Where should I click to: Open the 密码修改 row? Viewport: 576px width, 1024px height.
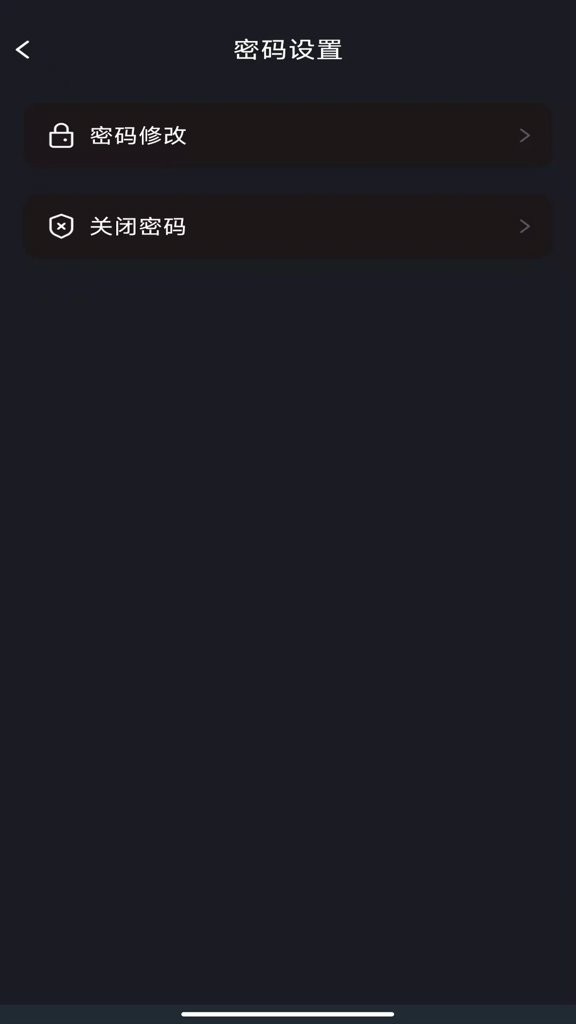(288, 135)
